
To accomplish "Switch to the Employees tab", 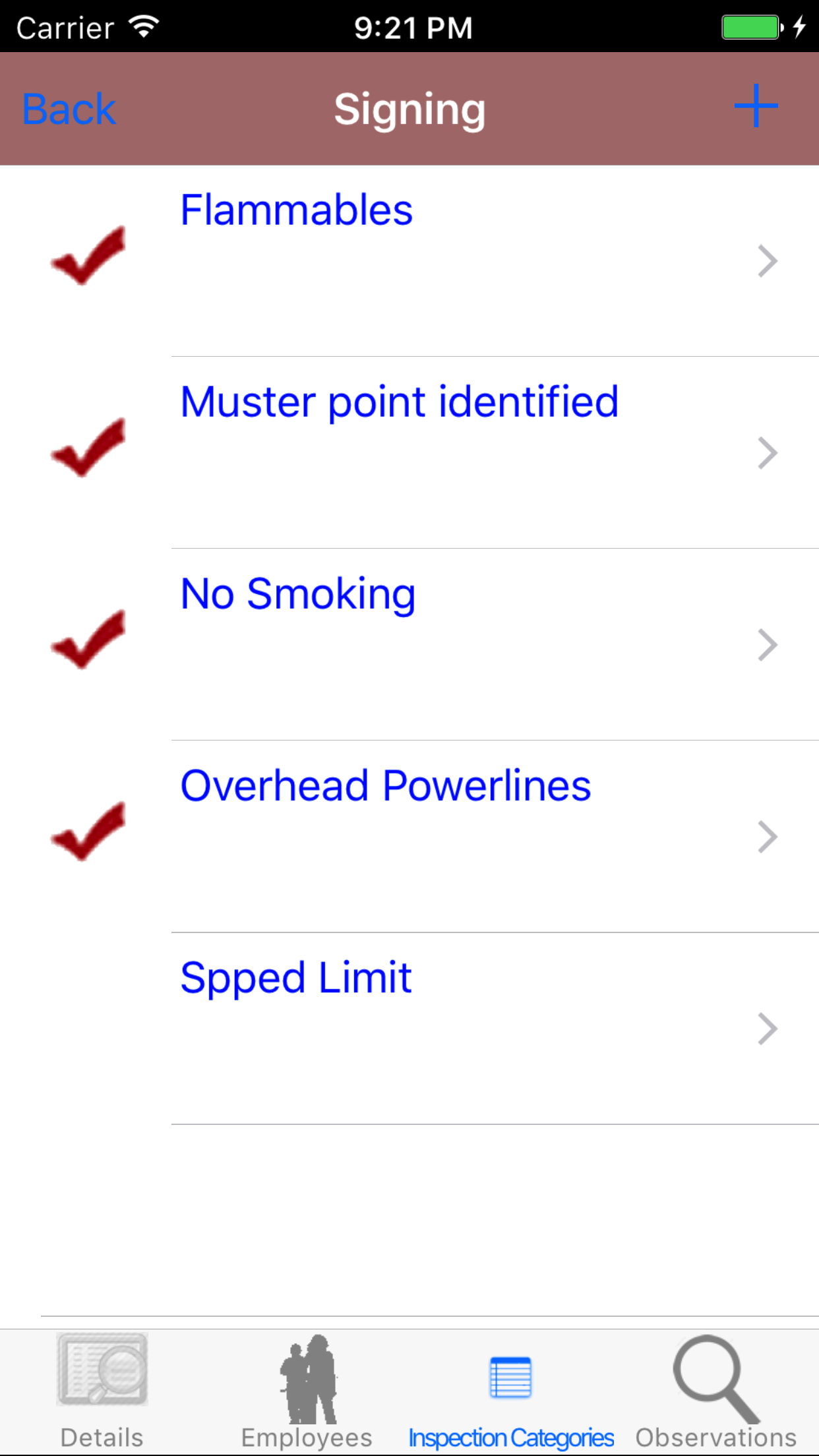I will [x=307, y=1391].
